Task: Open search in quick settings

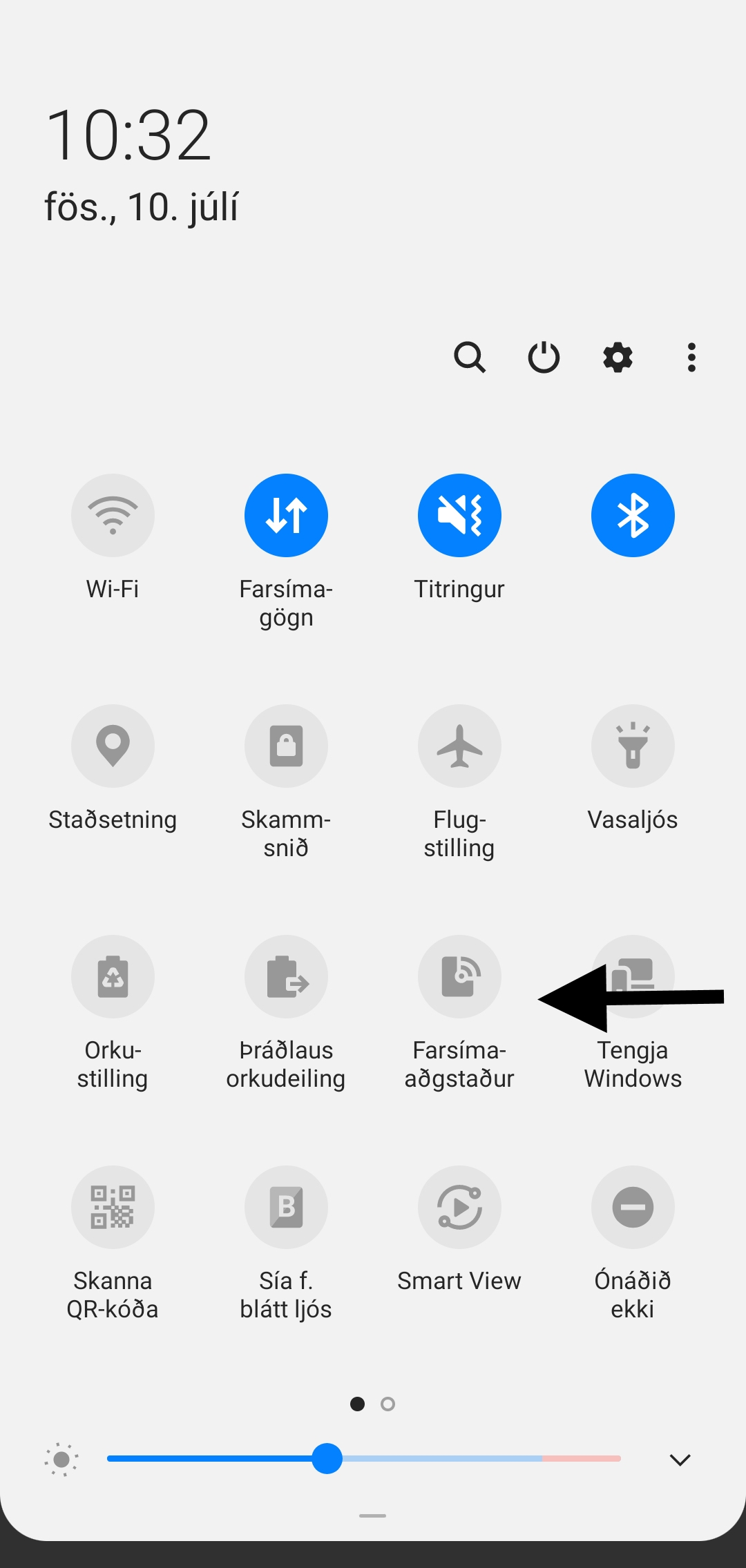Action: [470, 357]
